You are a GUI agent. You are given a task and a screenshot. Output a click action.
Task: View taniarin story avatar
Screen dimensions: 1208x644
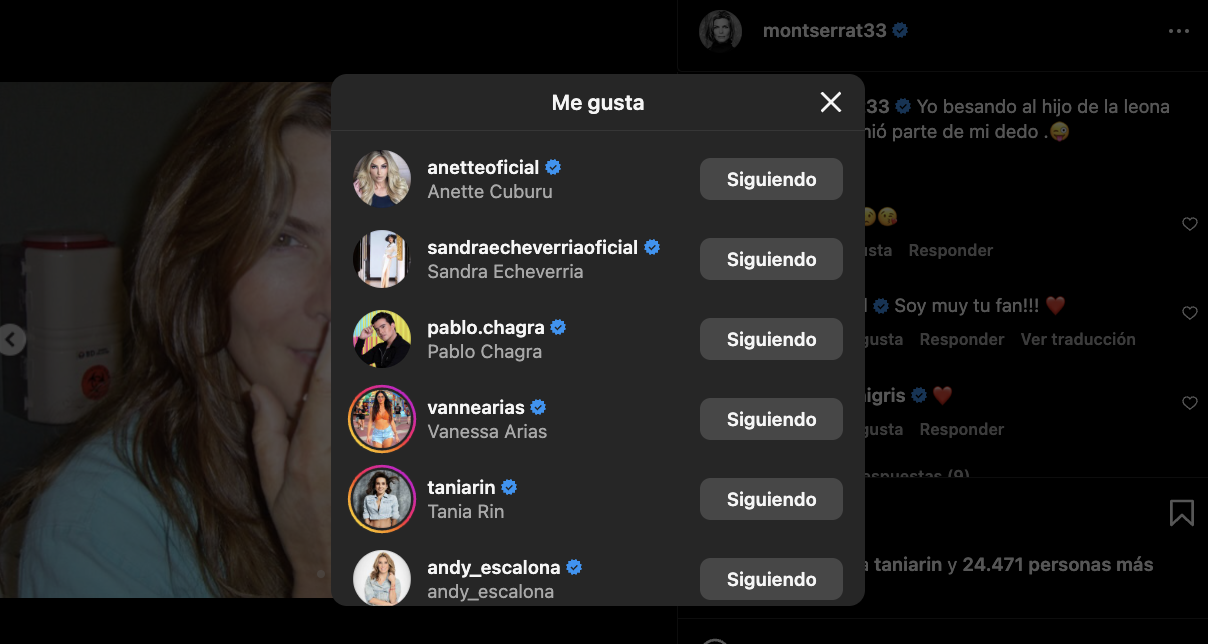pos(381,499)
